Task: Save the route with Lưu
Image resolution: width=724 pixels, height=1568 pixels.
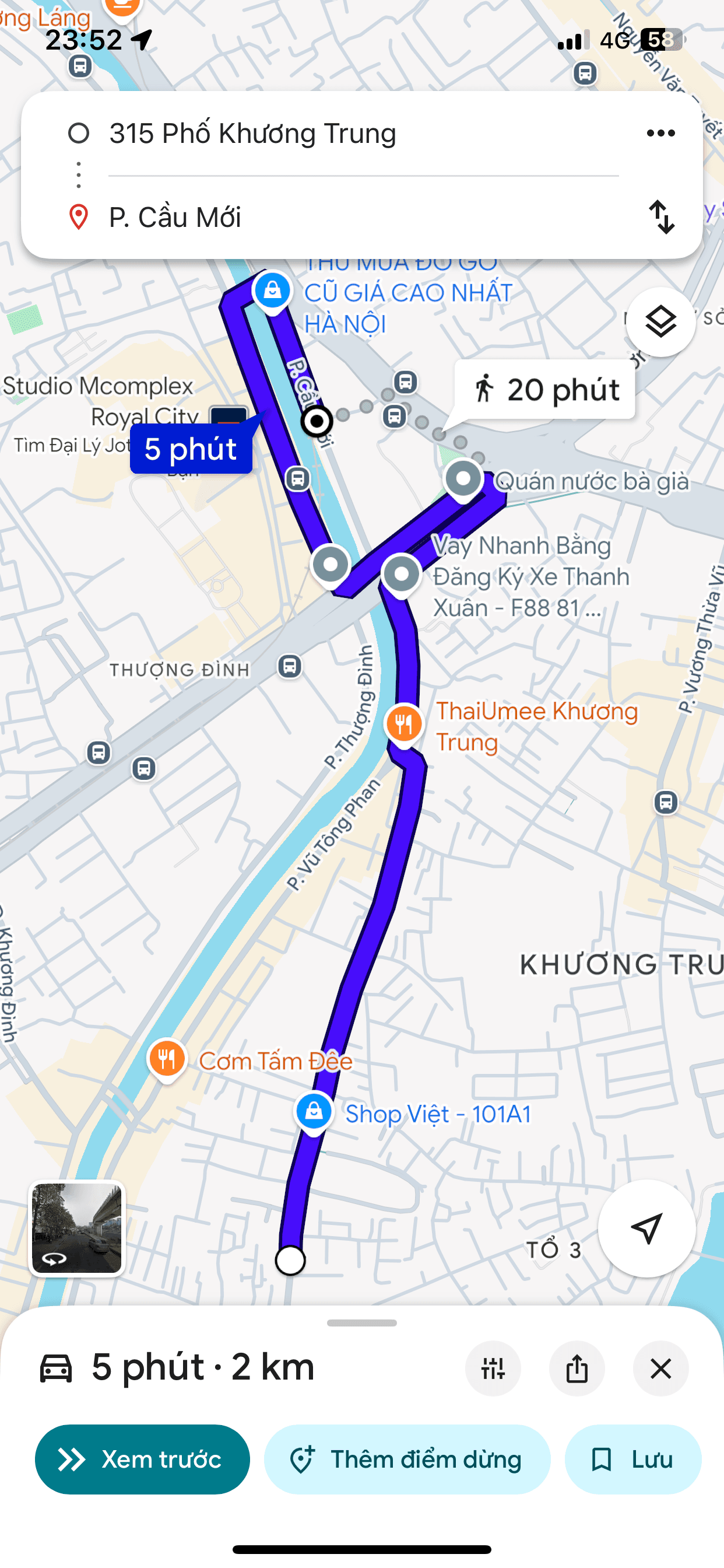Action: pos(632,1459)
